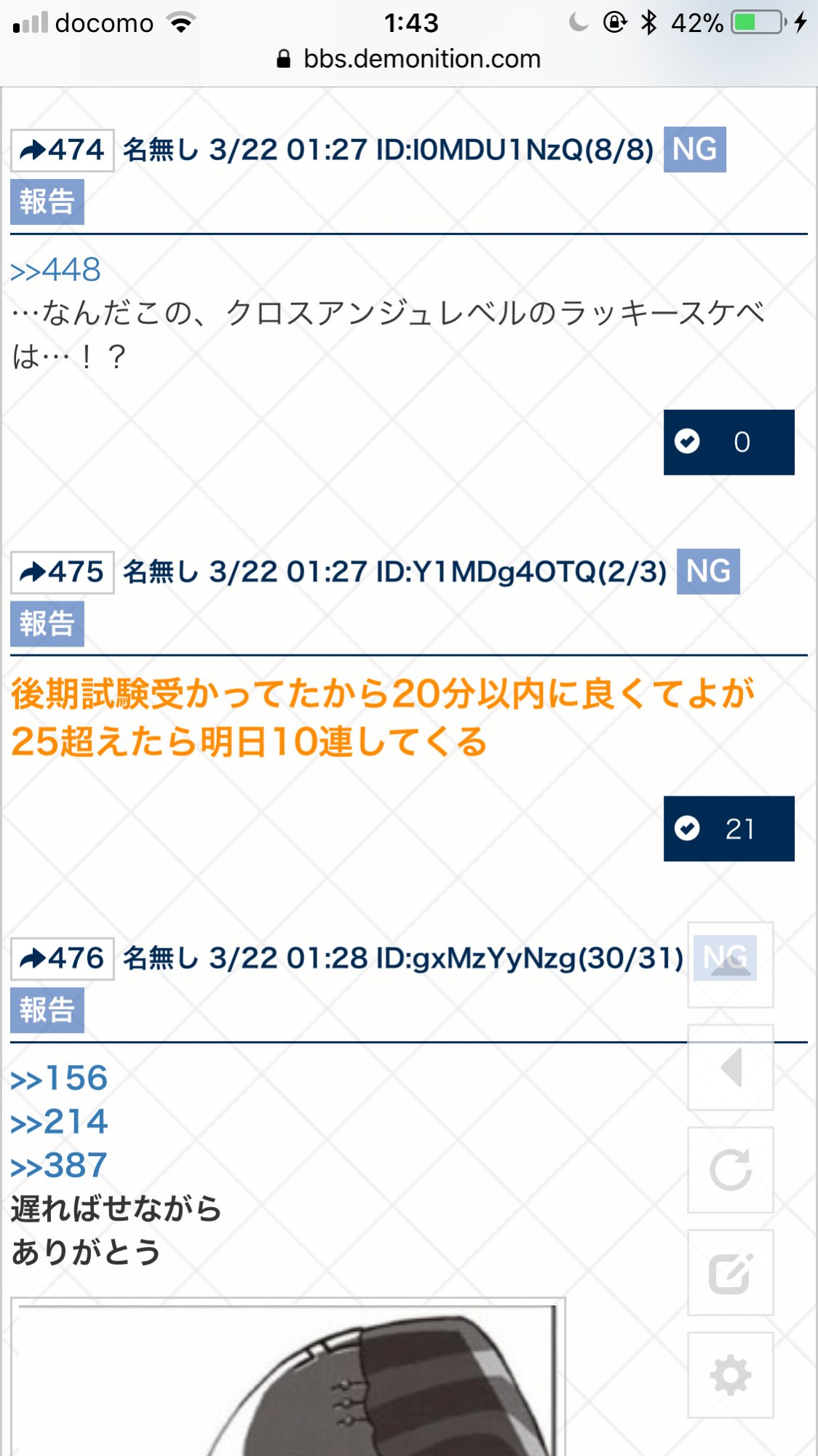This screenshot has width=818, height=1456.
Task: Report post 476 using 報告
Action: [47, 1010]
